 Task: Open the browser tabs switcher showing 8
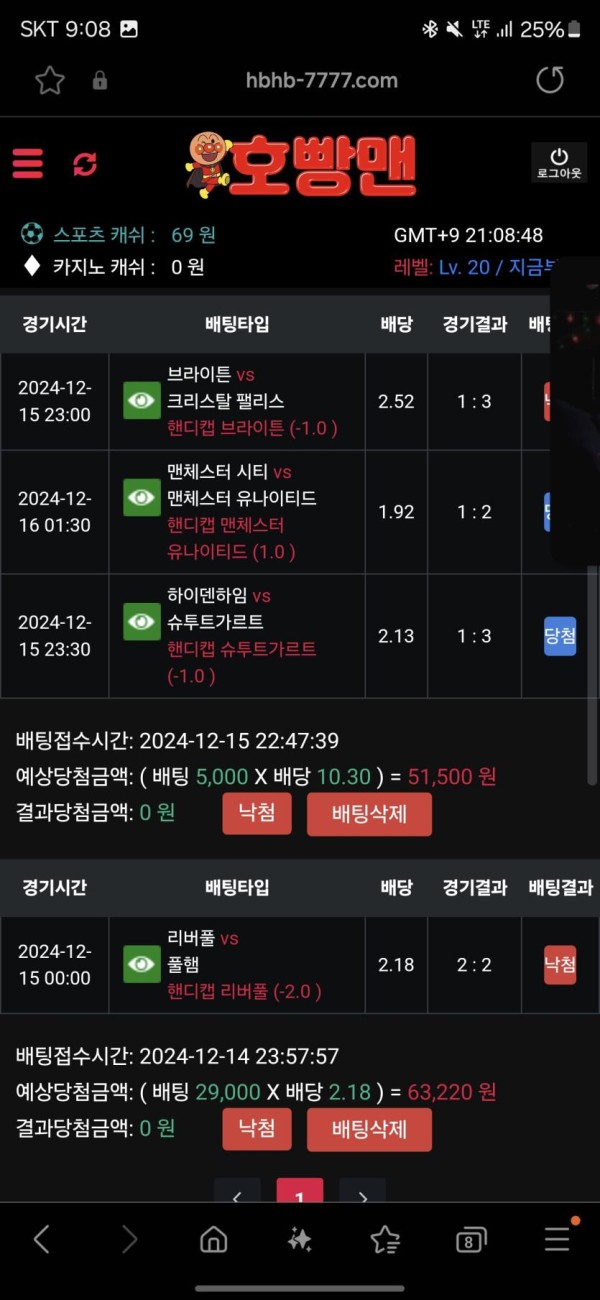[470, 1241]
